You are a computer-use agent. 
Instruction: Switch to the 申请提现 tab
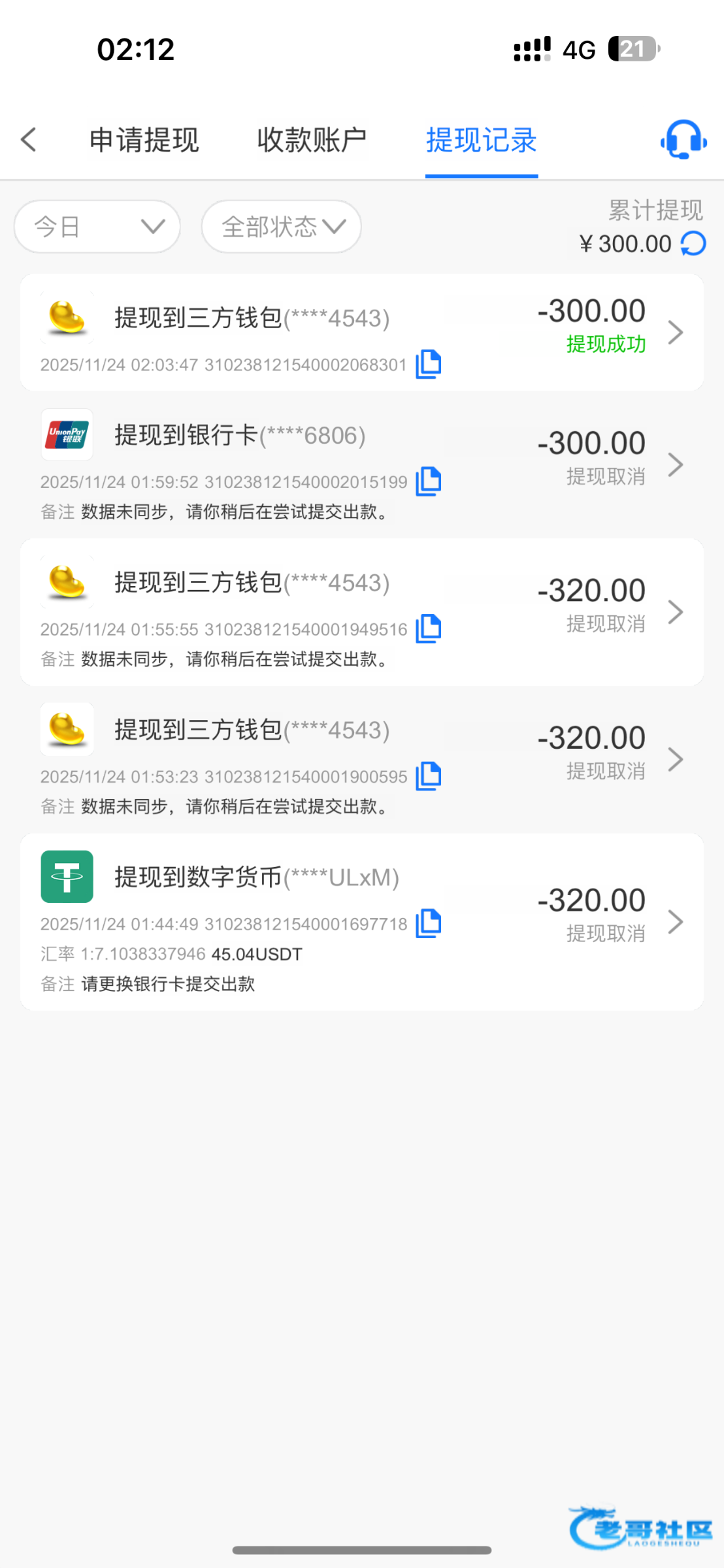click(x=144, y=140)
